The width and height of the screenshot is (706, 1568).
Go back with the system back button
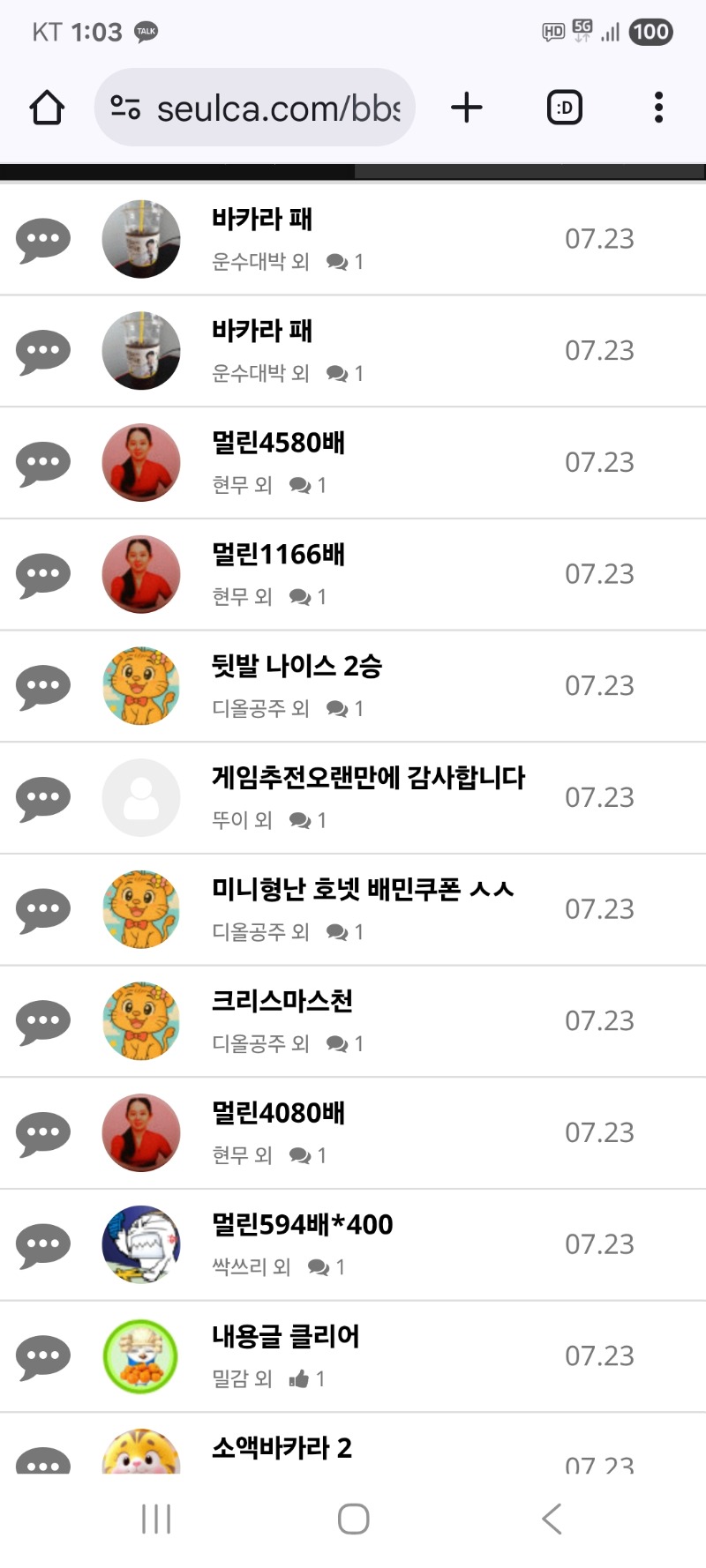point(552,1519)
